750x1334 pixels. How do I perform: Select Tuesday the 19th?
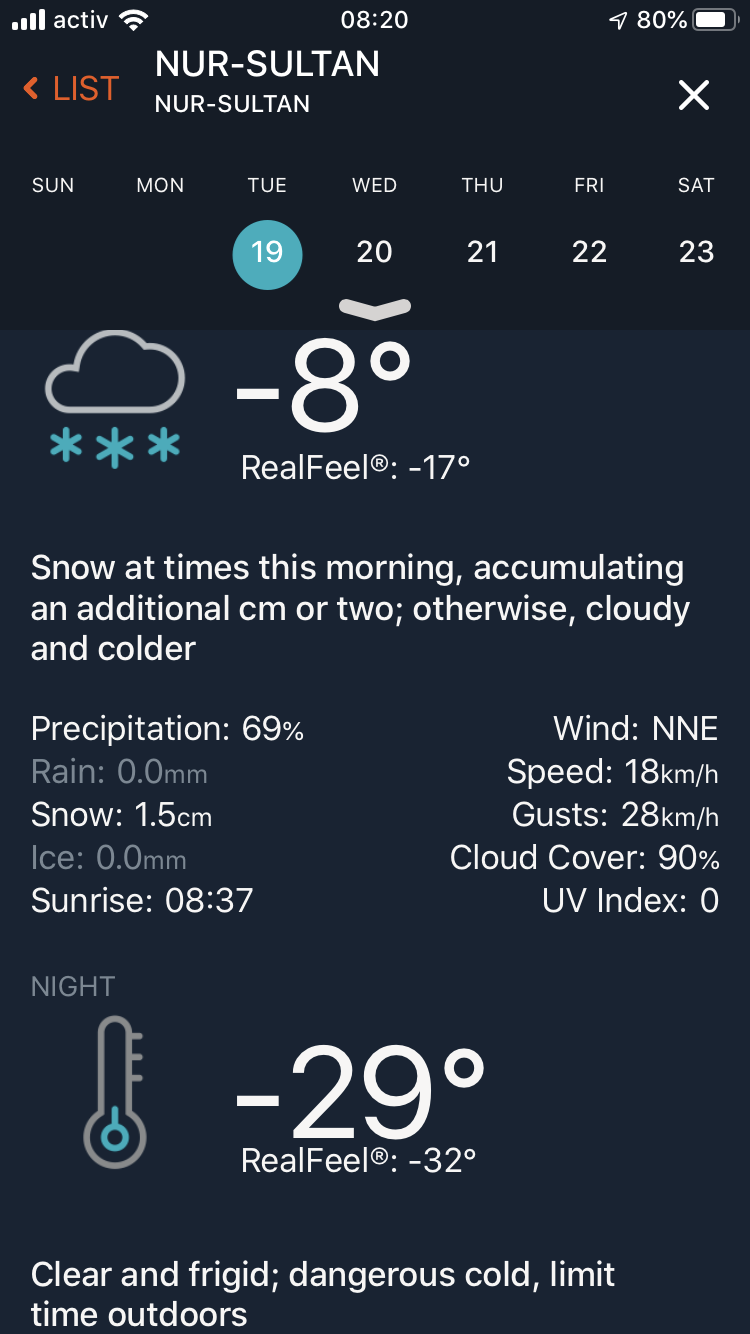pyautogui.click(x=267, y=251)
